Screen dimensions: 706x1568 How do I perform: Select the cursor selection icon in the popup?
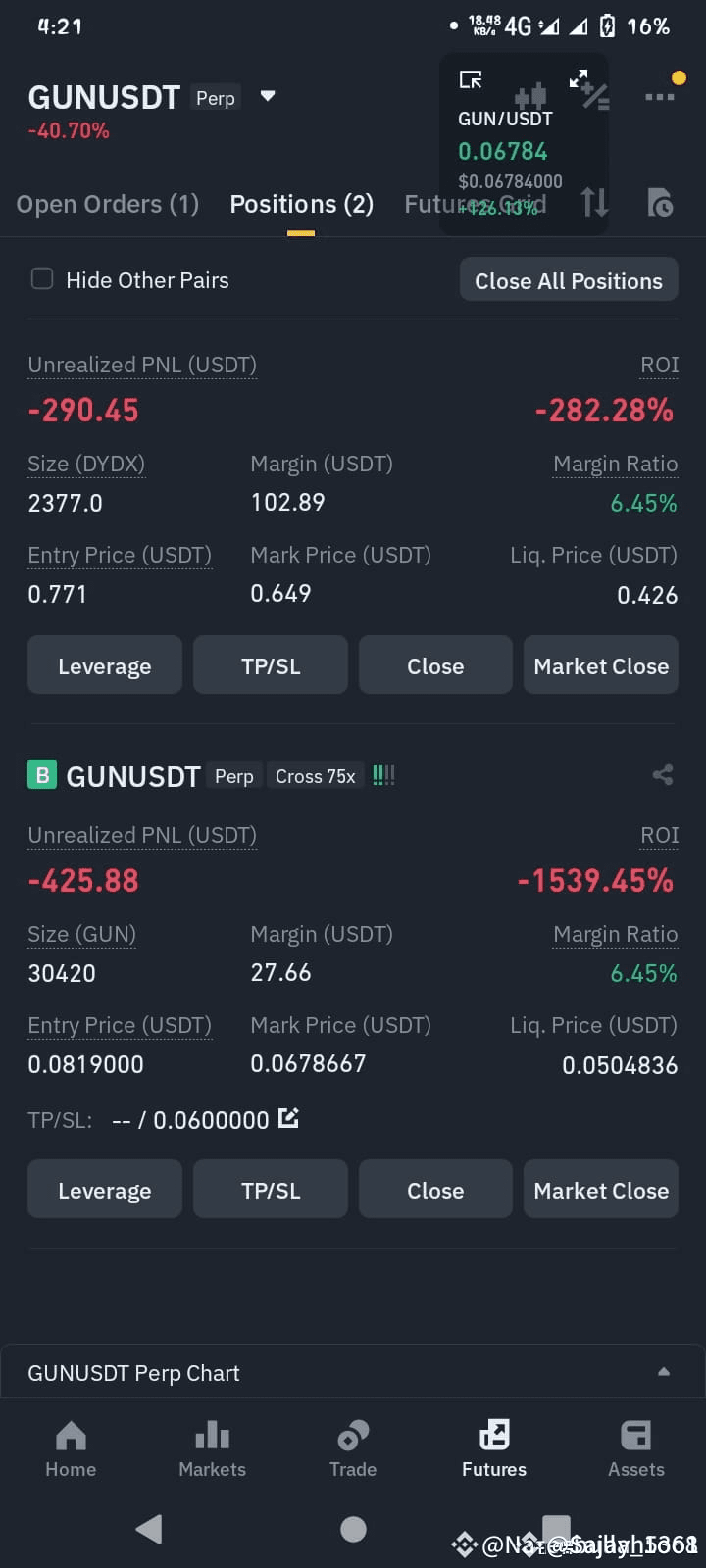pos(471,78)
